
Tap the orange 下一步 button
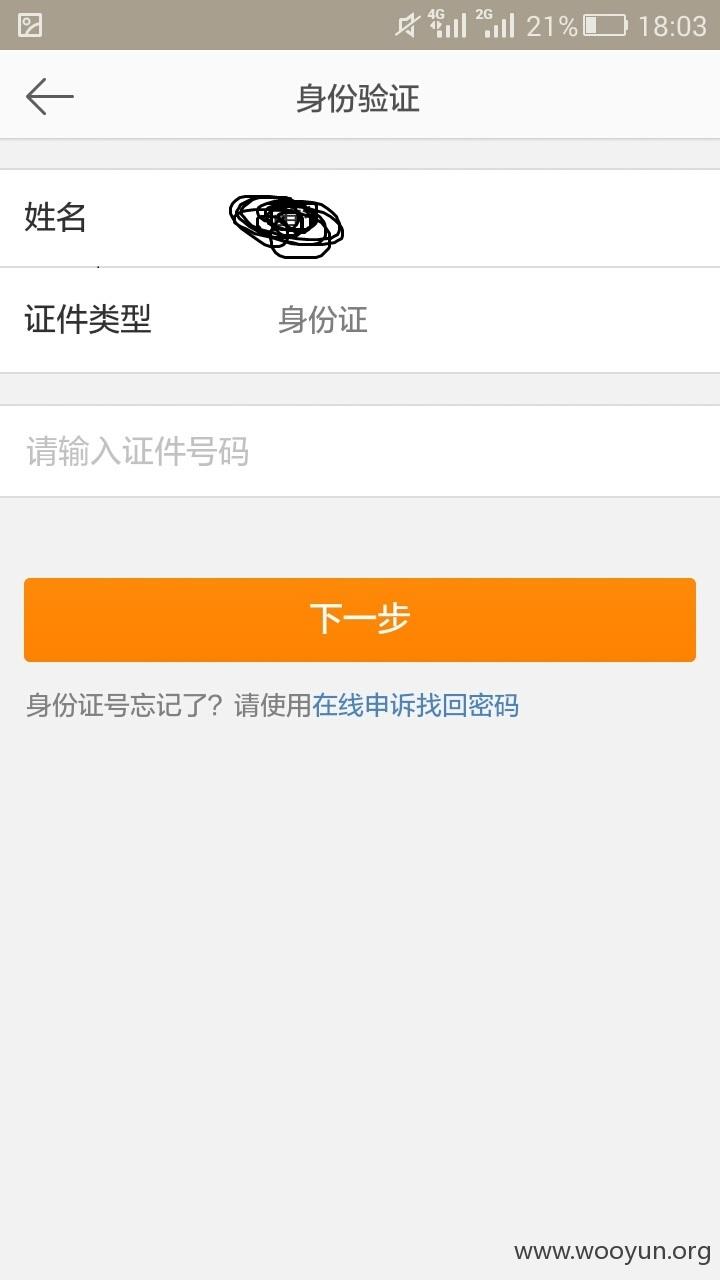coord(360,619)
